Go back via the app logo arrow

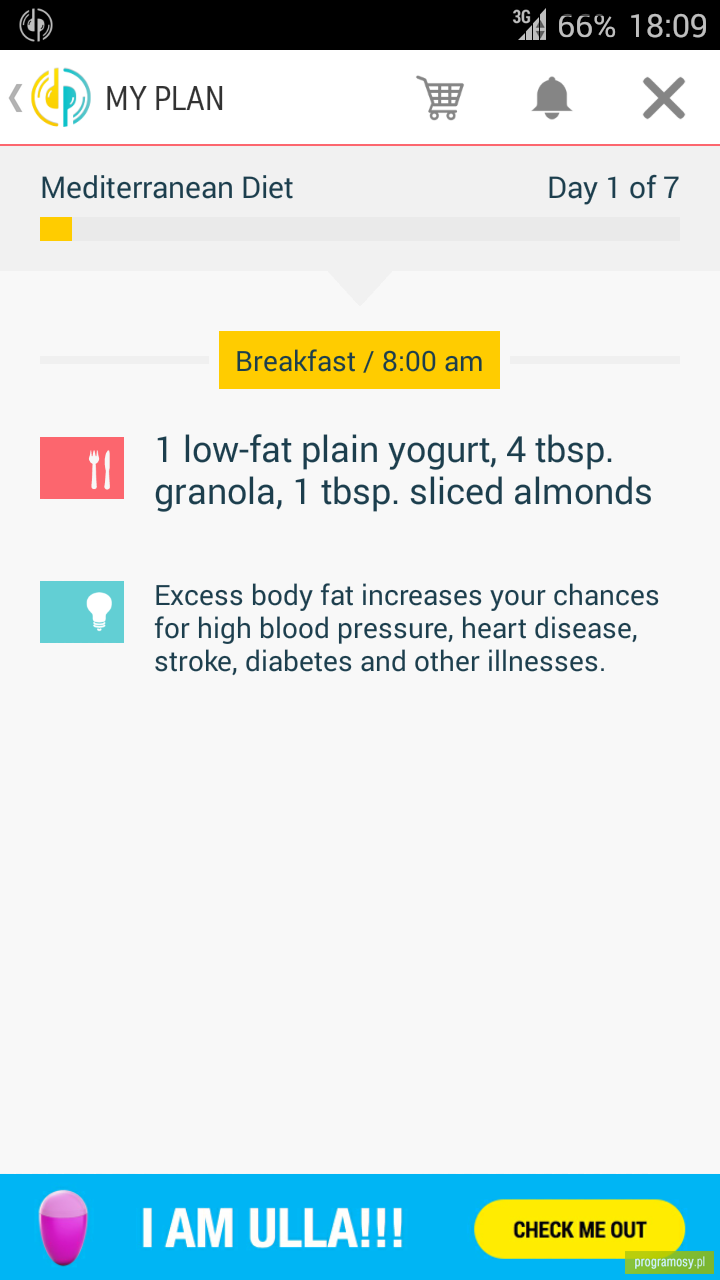[x=48, y=98]
